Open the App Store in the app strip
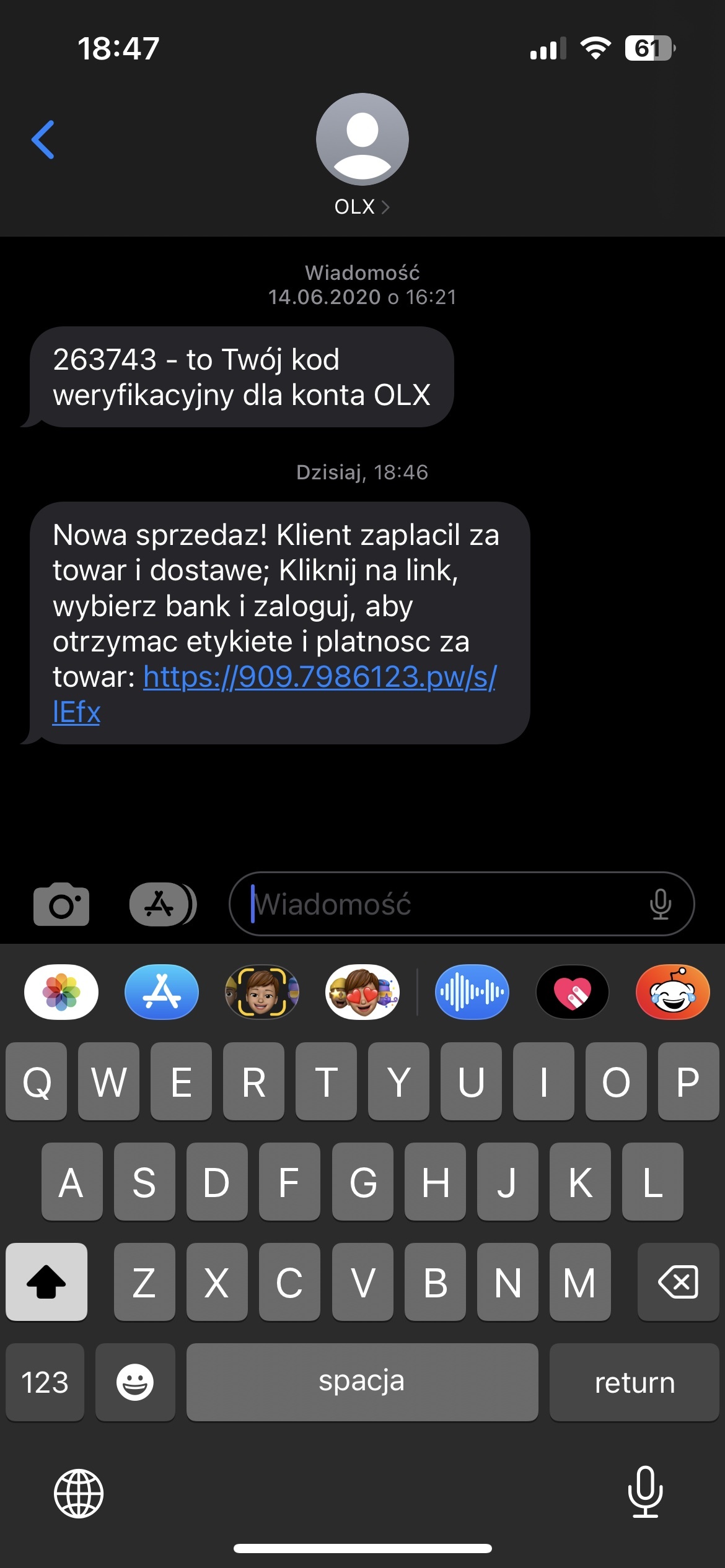Screen dimensions: 725x1568 pos(162,992)
